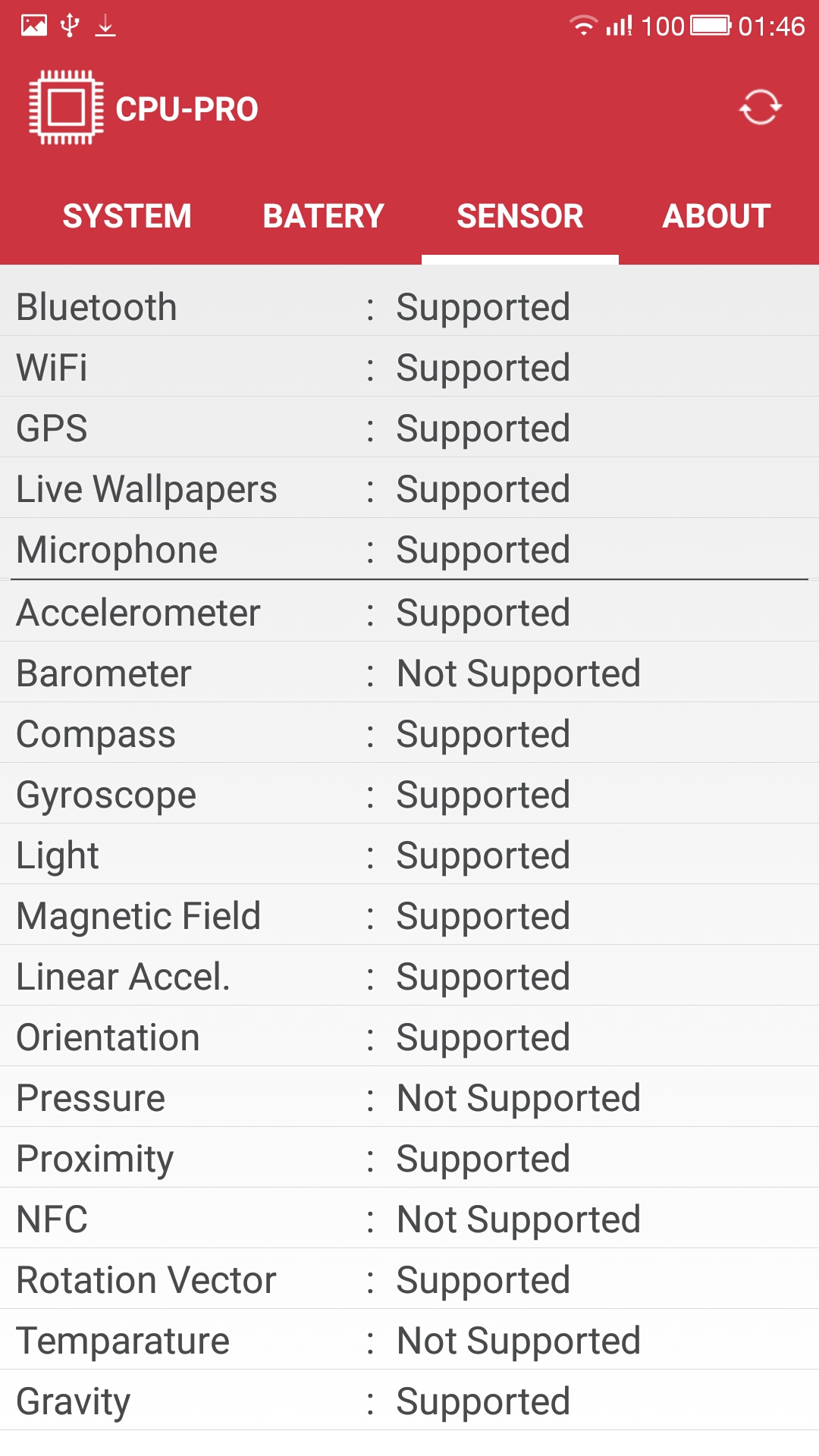Viewport: 819px width, 1456px height.
Task: Tap the GPS supported entry
Action: click(x=409, y=428)
